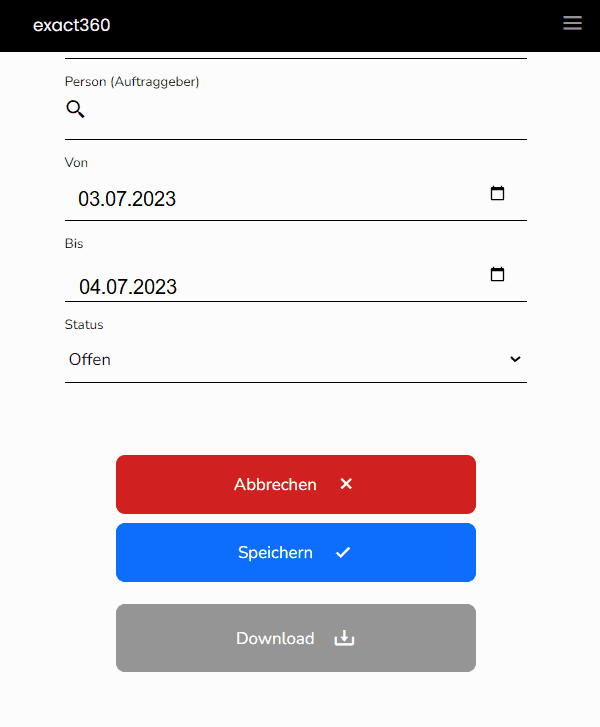Expand the Status dropdown showing Offen
Viewport: 600px width, 727px height.
tap(295, 359)
